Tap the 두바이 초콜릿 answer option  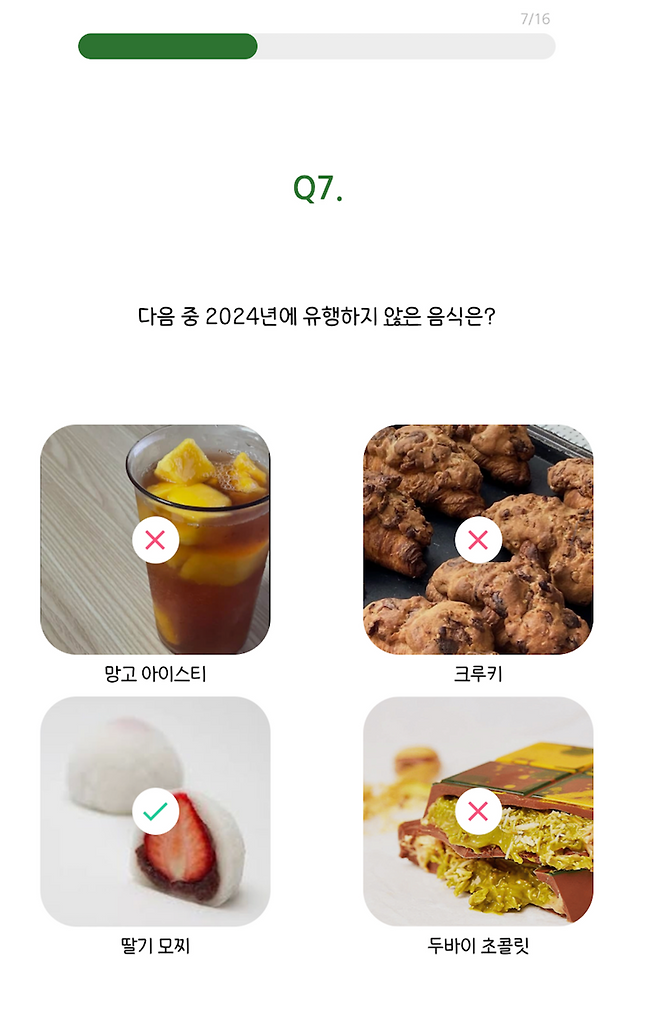(x=477, y=811)
